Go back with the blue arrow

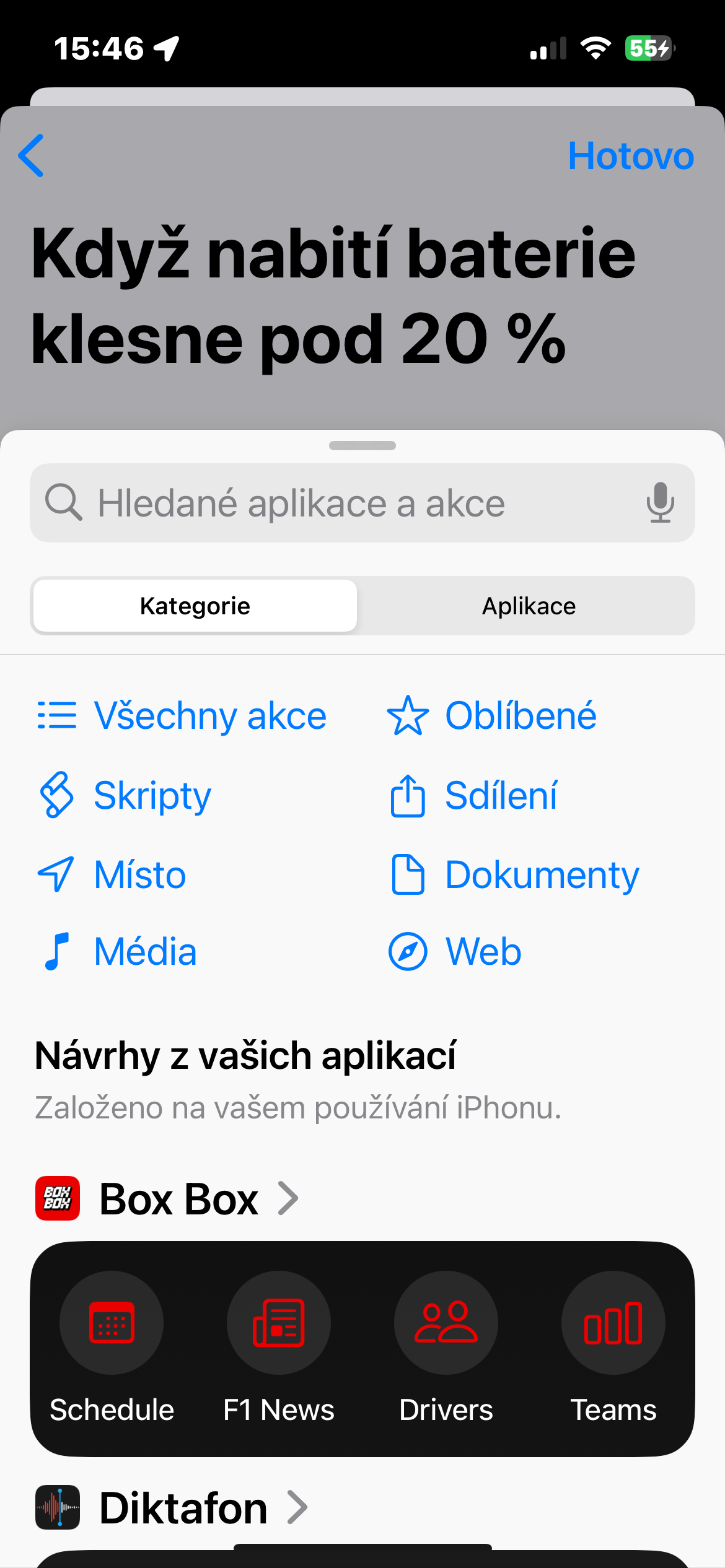tap(31, 155)
